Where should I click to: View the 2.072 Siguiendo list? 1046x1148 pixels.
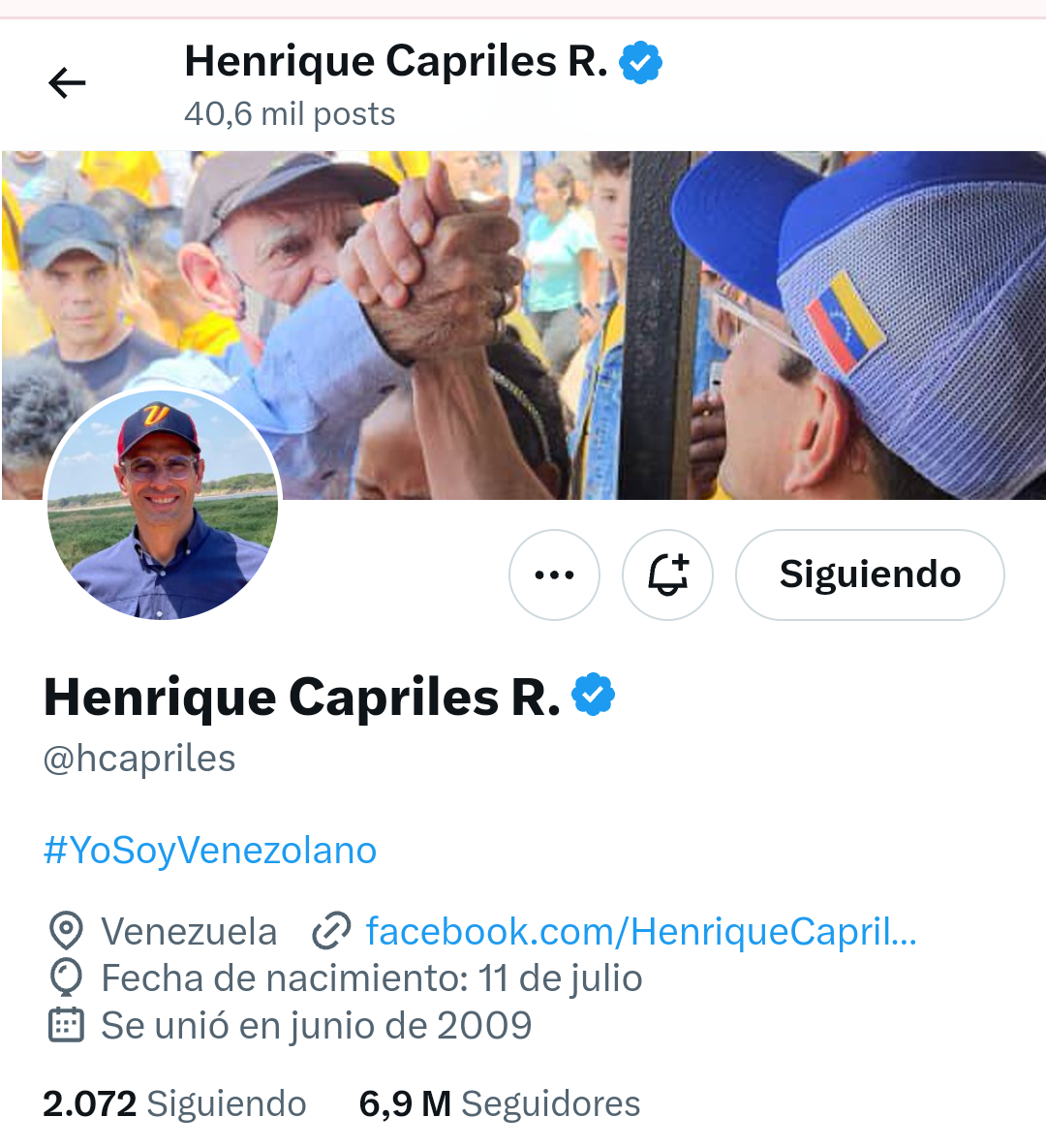174,1103
